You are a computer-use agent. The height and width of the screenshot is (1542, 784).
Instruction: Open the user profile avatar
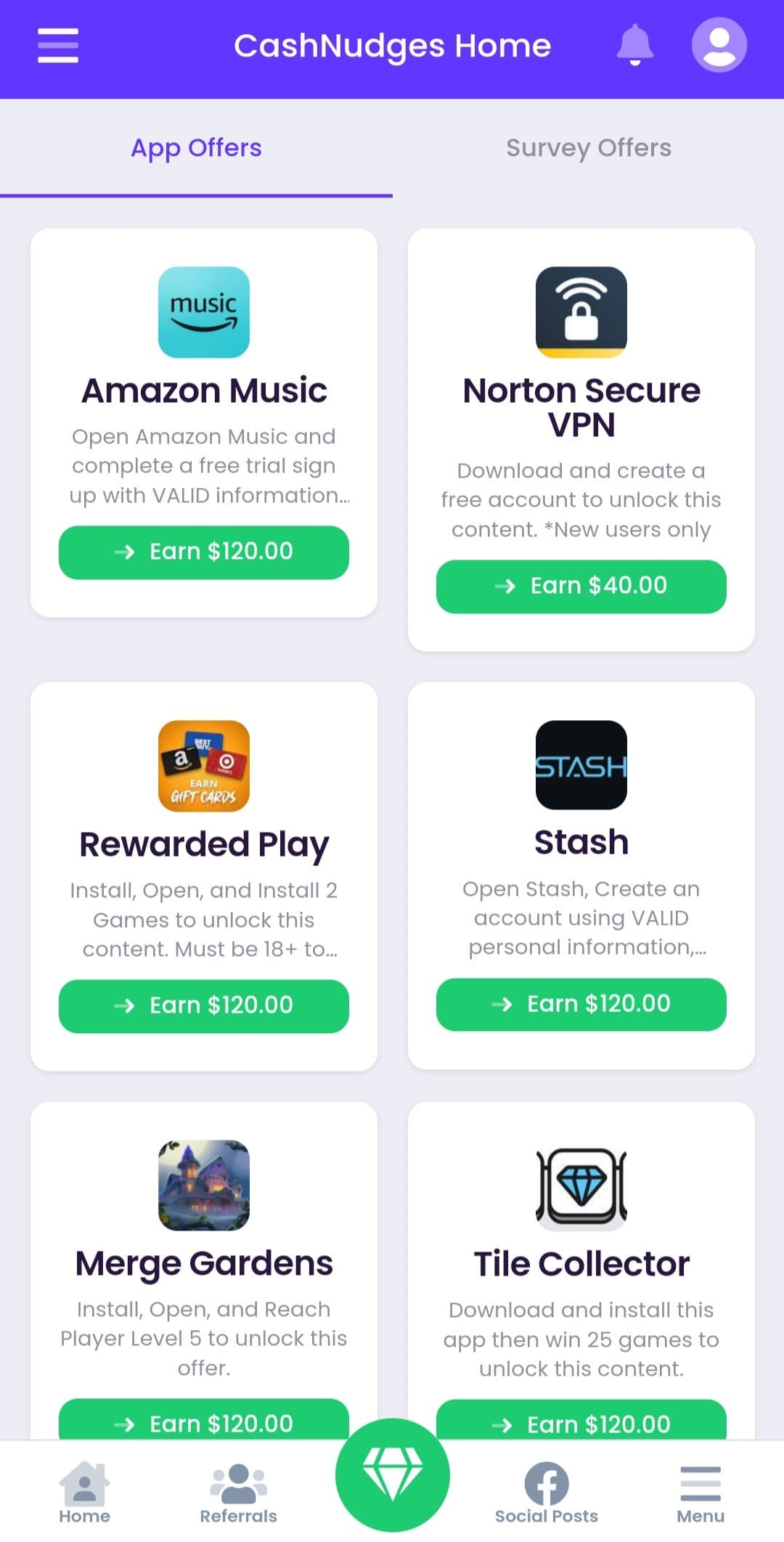(719, 45)
